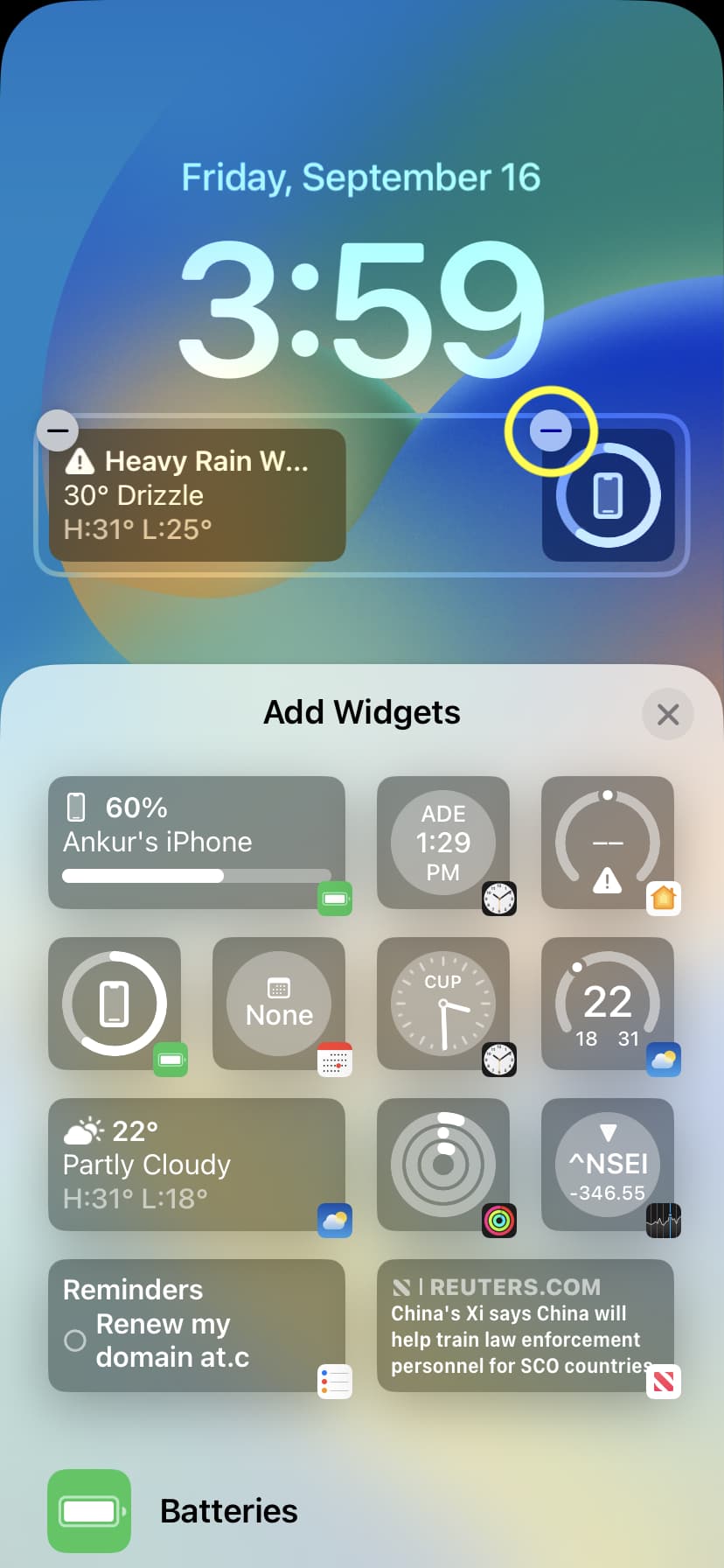The height and width of the screenshot is (1568, 724).
Task: Add the Reminders widget
Action: [x=197, y=1325]
